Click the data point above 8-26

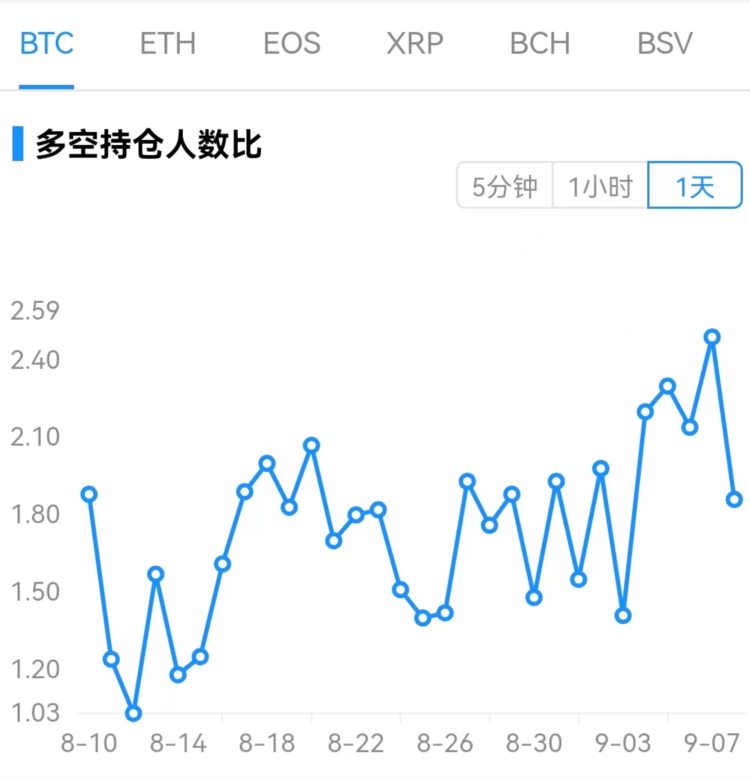[x=444, y=610]
